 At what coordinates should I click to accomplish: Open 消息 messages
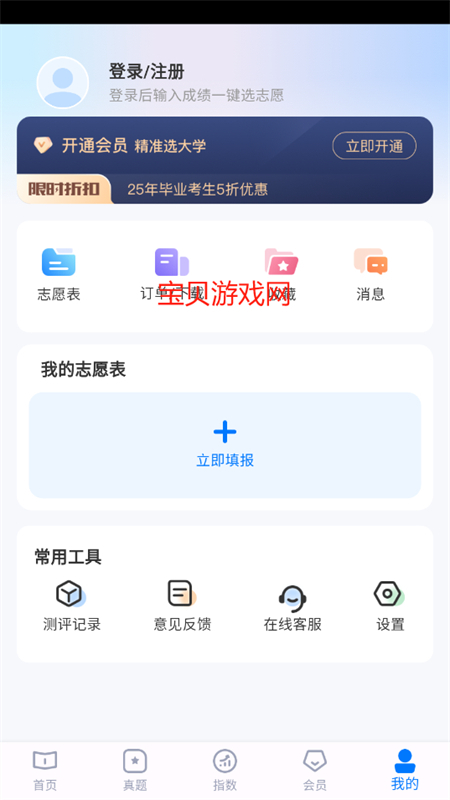pos(370,274)
